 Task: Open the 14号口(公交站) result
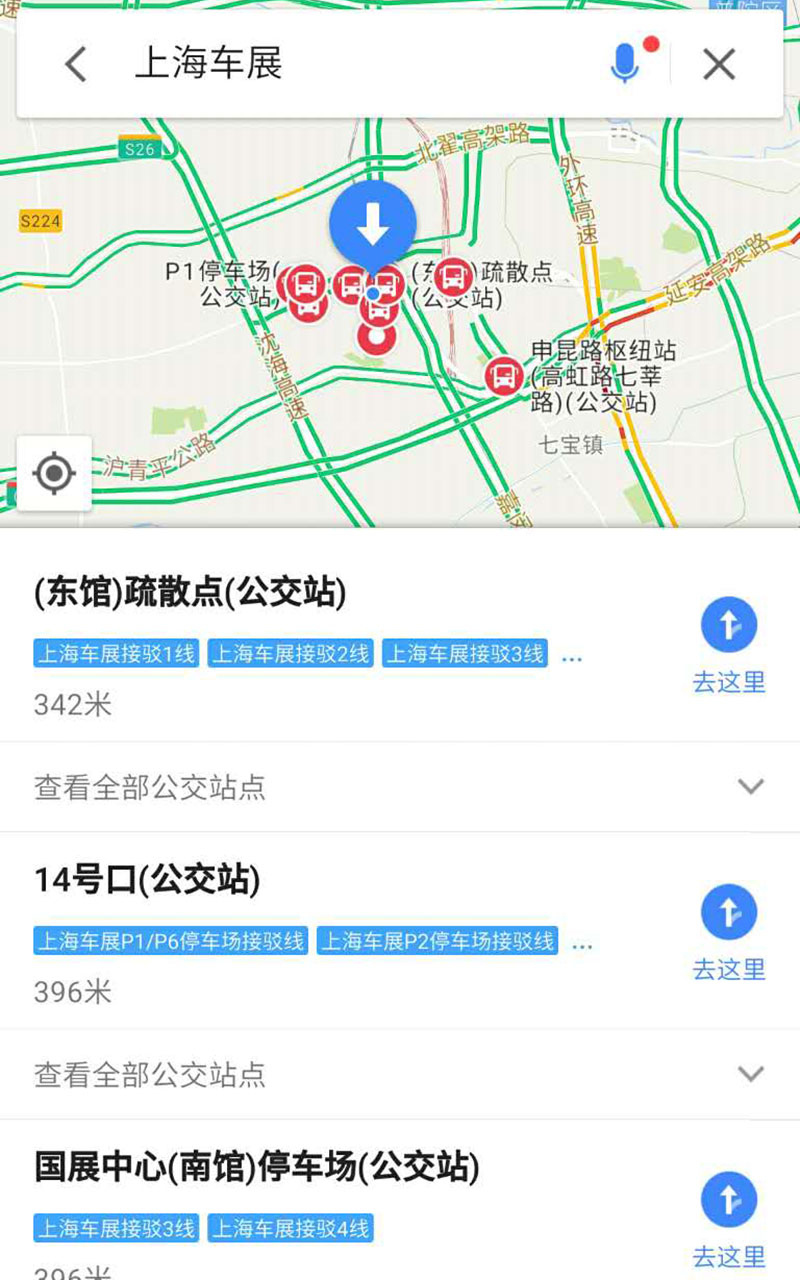coord(147,881)
